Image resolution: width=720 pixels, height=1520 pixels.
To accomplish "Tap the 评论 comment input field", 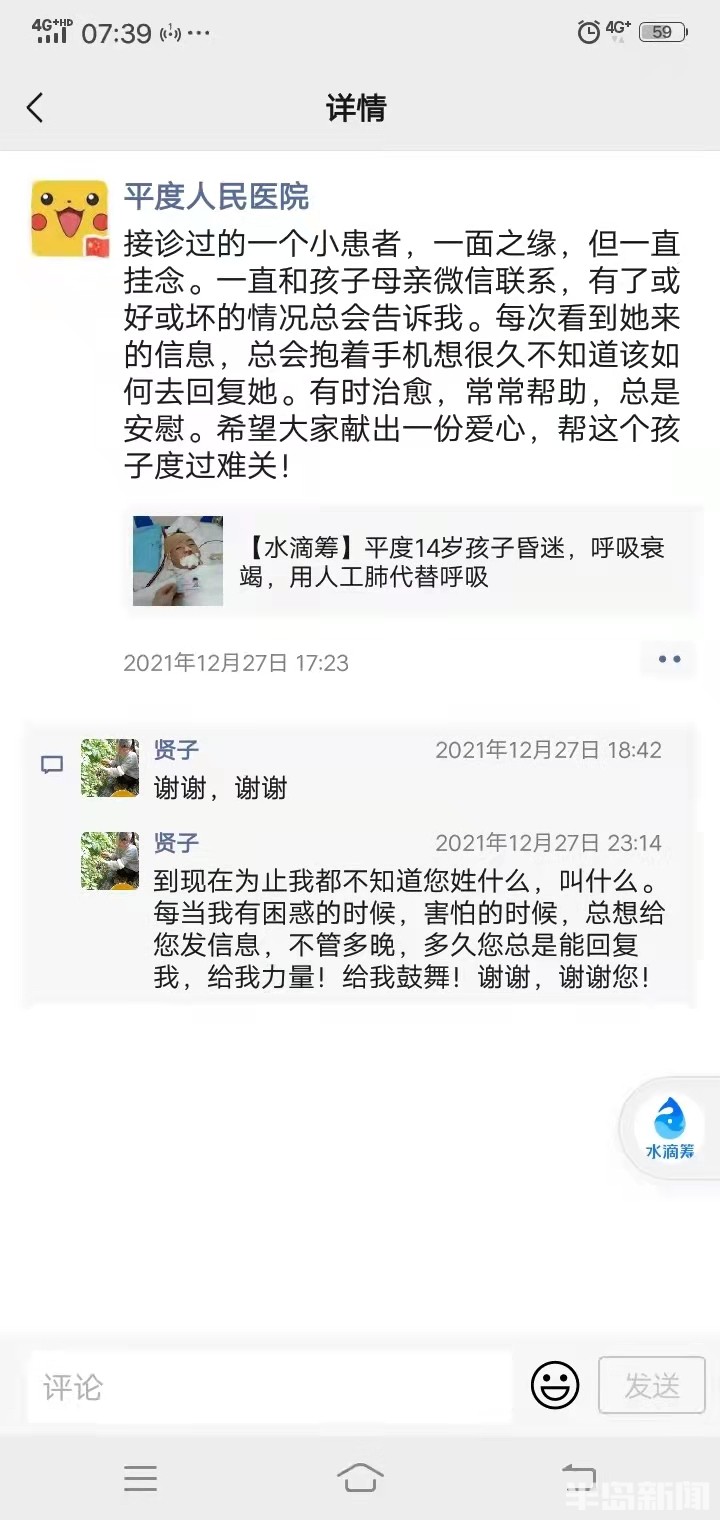I will [x=270, y=1386].
